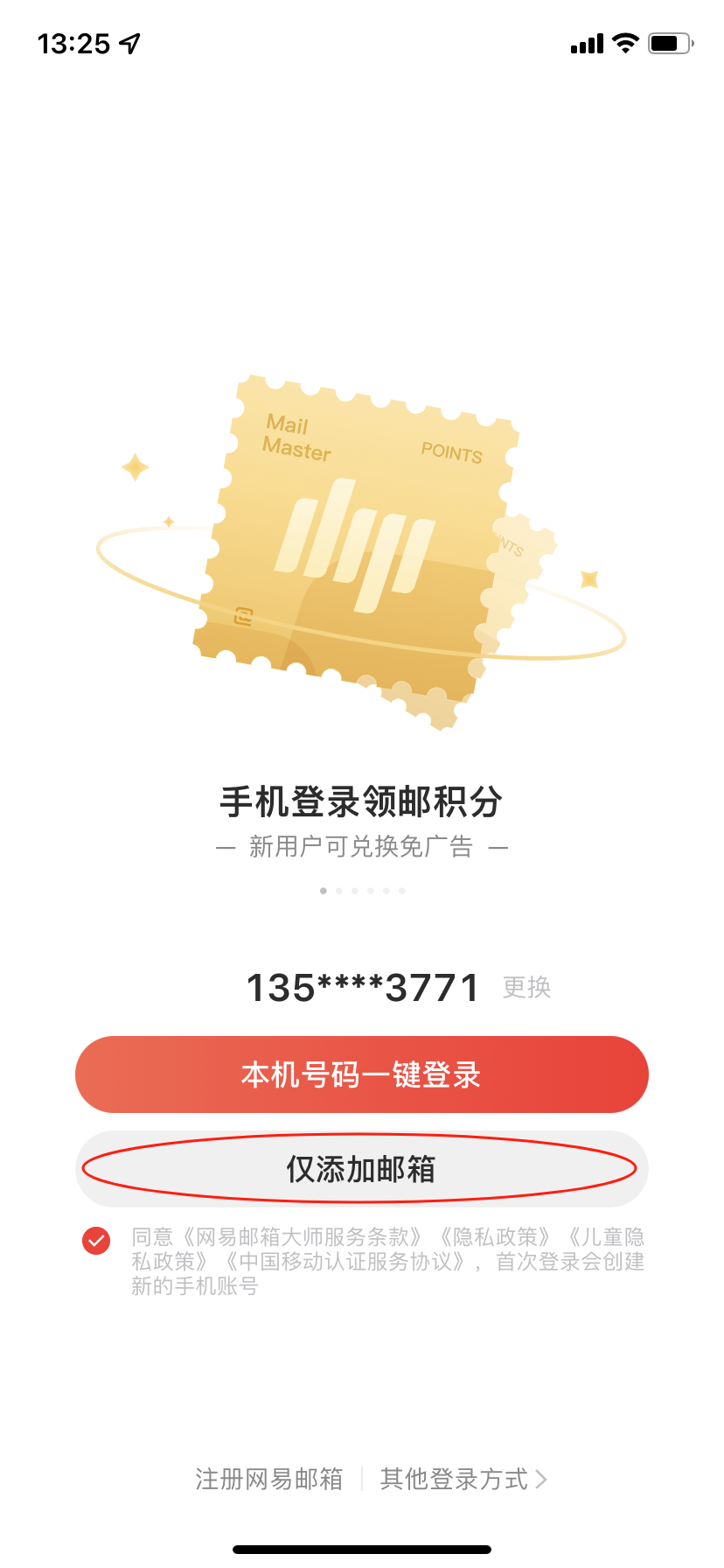This screenshot has width=724, height=1568.
Task: Tap 本机号码一键登录 to log in
Action: click(x=361, y=1074)
